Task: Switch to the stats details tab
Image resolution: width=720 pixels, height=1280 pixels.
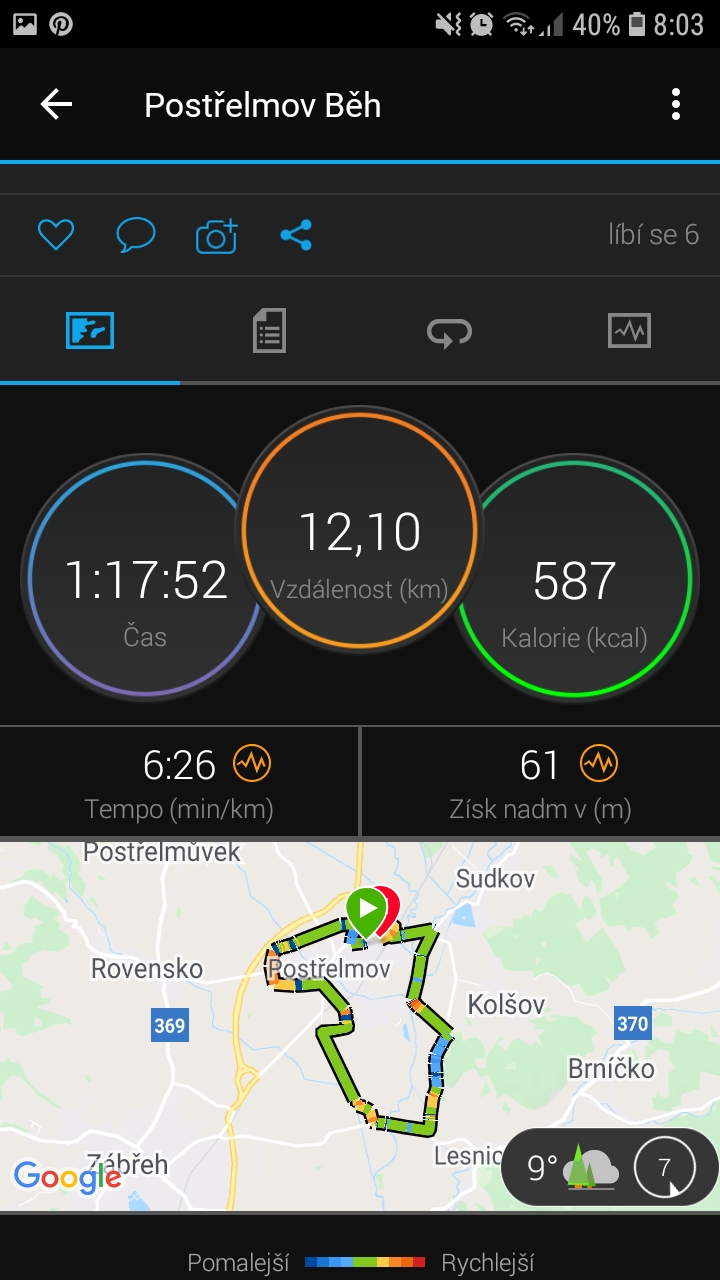Action: coord(269,330)
